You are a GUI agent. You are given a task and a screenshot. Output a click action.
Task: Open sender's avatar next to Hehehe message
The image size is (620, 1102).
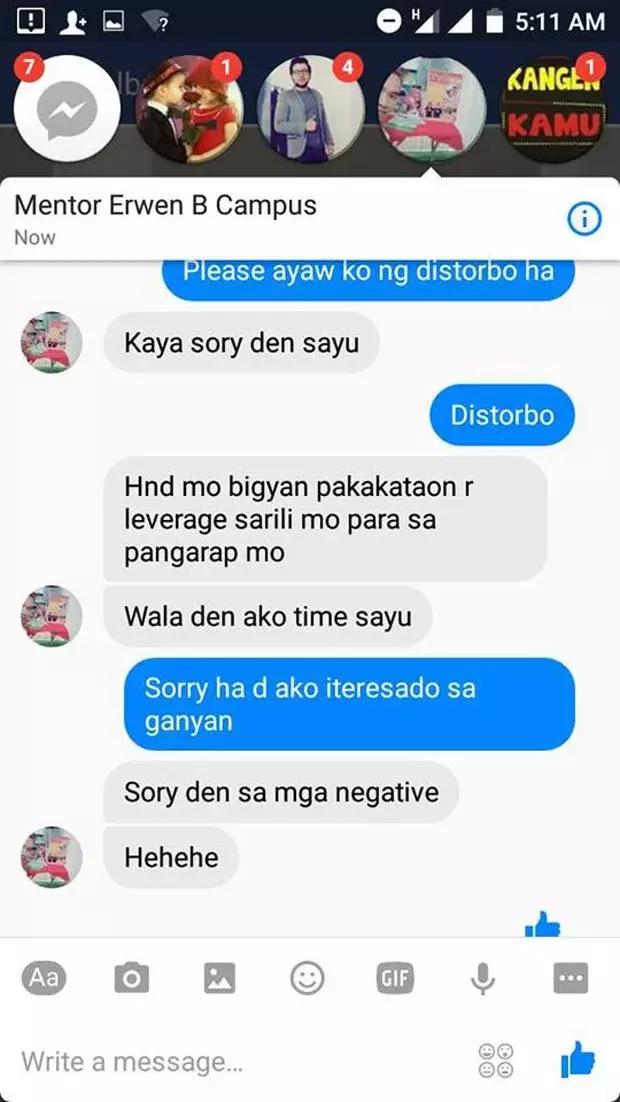(x=52, y=857)
